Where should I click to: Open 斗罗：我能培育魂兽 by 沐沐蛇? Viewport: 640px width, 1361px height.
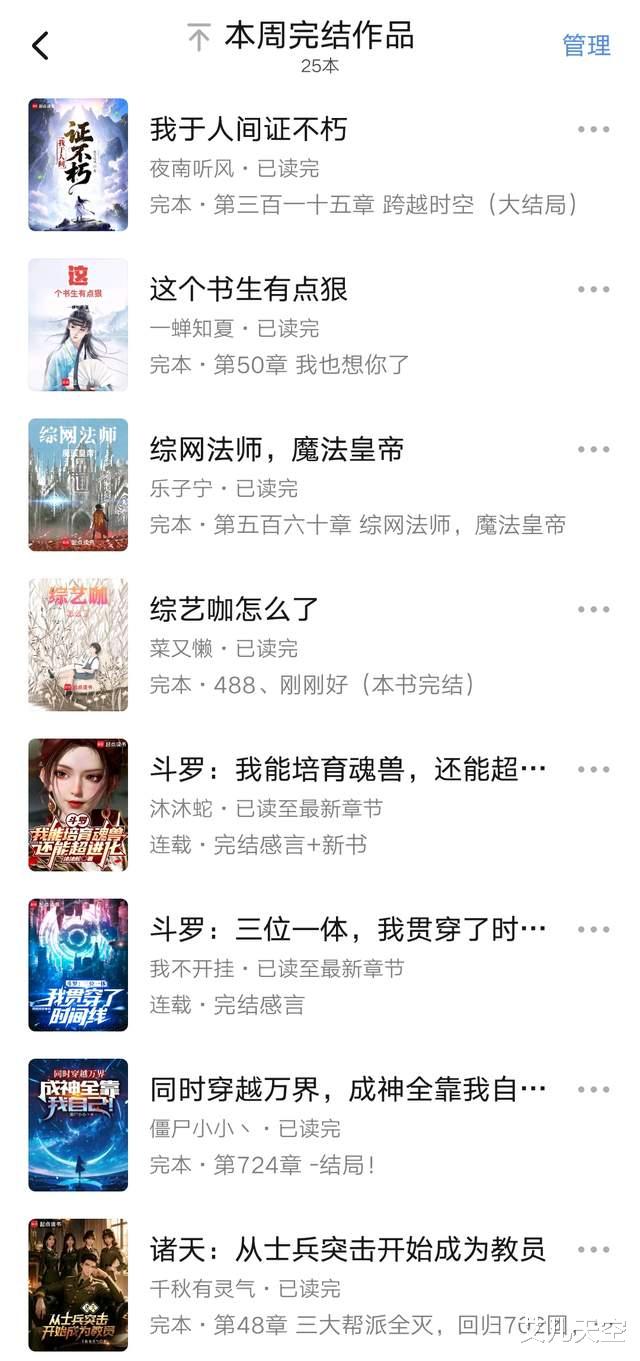[348, 769]
